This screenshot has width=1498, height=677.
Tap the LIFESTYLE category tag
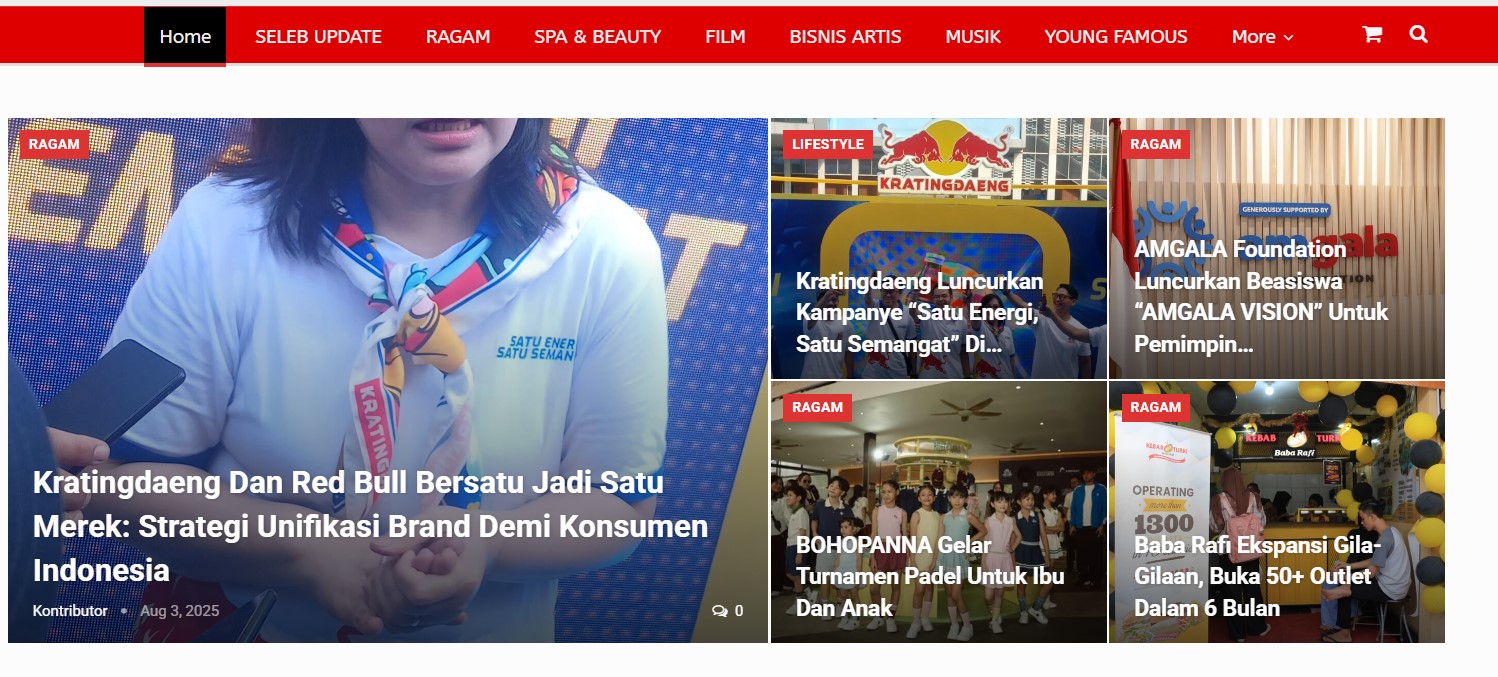[x=827, y=144]
